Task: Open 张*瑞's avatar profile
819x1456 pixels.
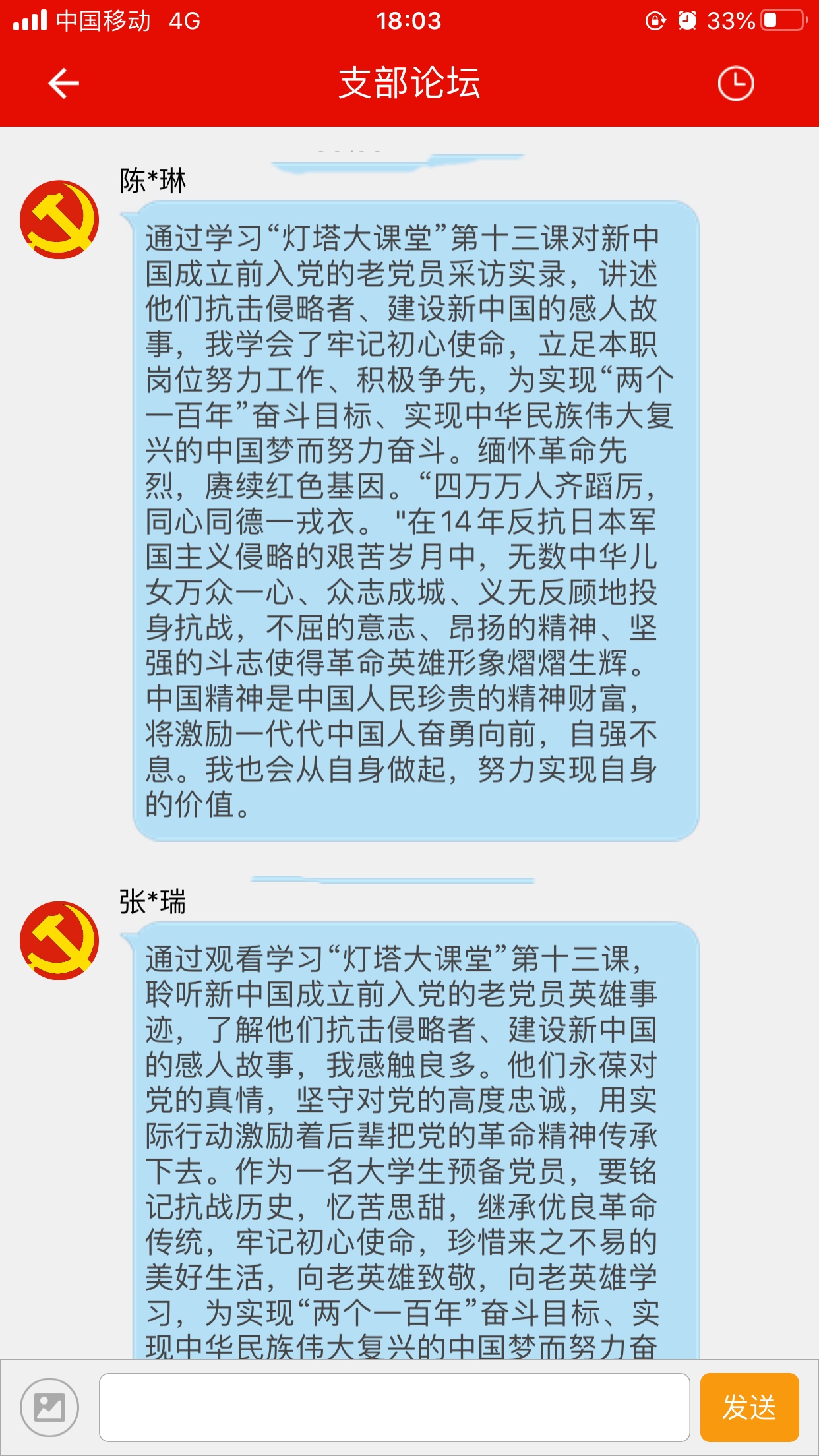Action: click(x=59, y=940)
